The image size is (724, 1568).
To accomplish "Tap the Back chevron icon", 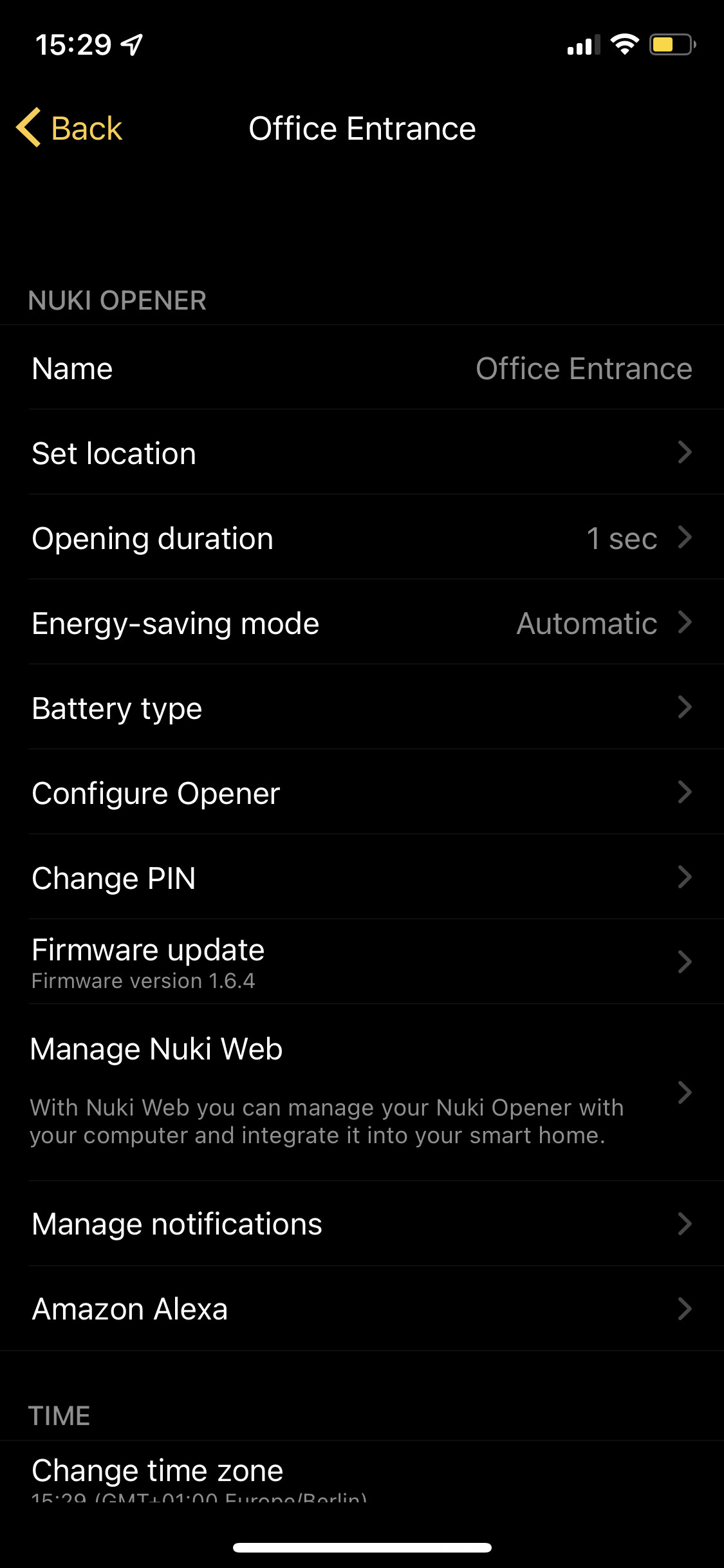I will click(x=29, y=127).
